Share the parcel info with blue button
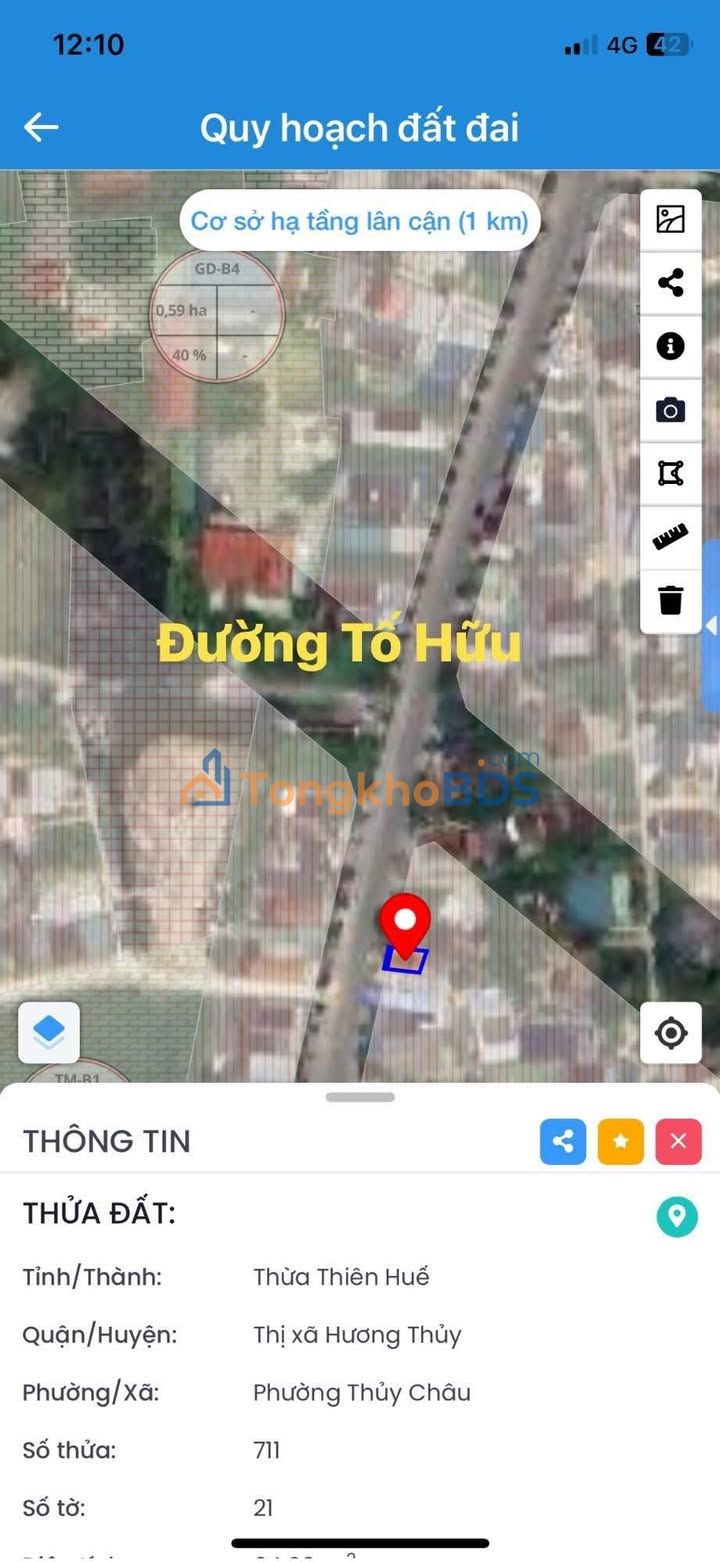Screen dimensions: 720x1562 pyautogui.click(x=563, y=1141)
